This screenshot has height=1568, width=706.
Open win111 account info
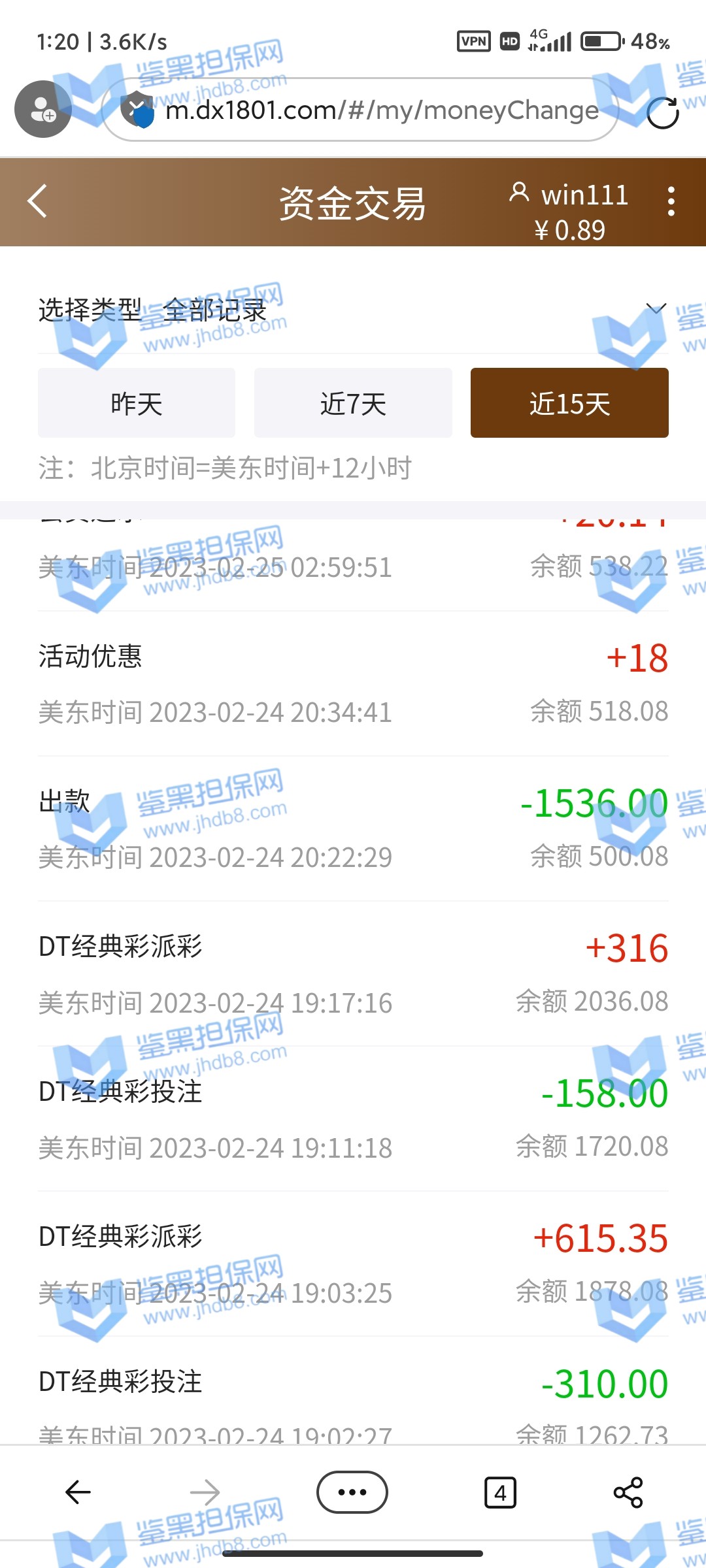click(569, 196)
